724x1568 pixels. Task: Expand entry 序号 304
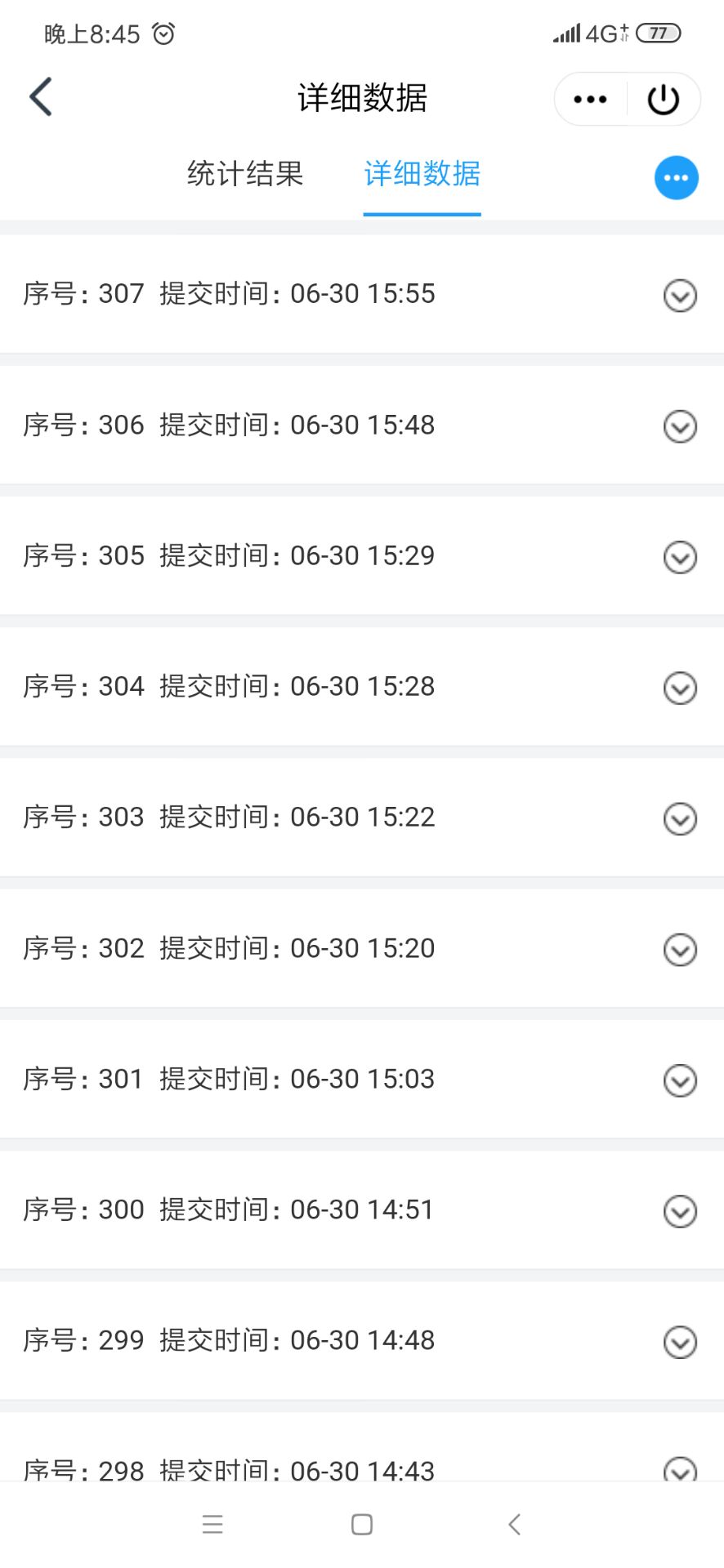(679, 688)
